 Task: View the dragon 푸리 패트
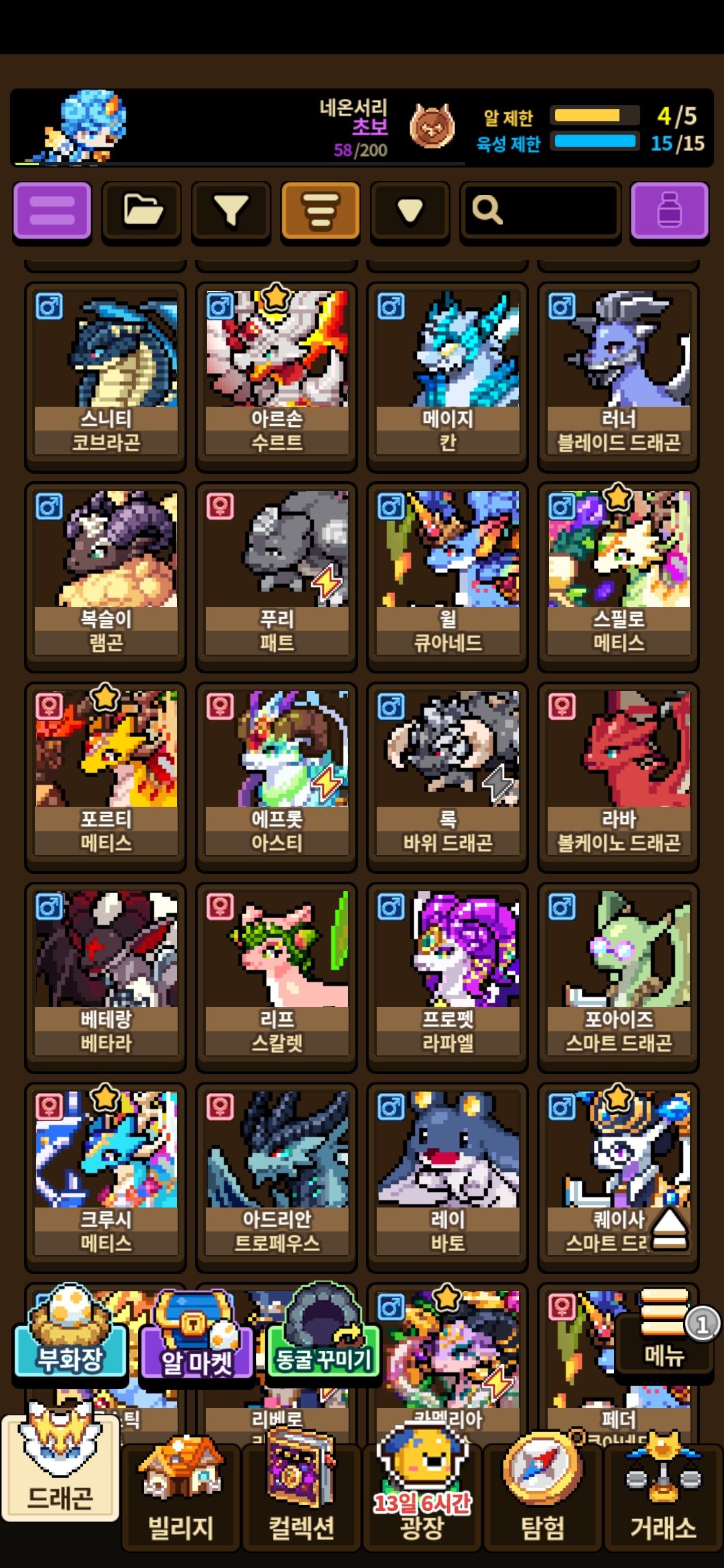click(x=276, y=576)
